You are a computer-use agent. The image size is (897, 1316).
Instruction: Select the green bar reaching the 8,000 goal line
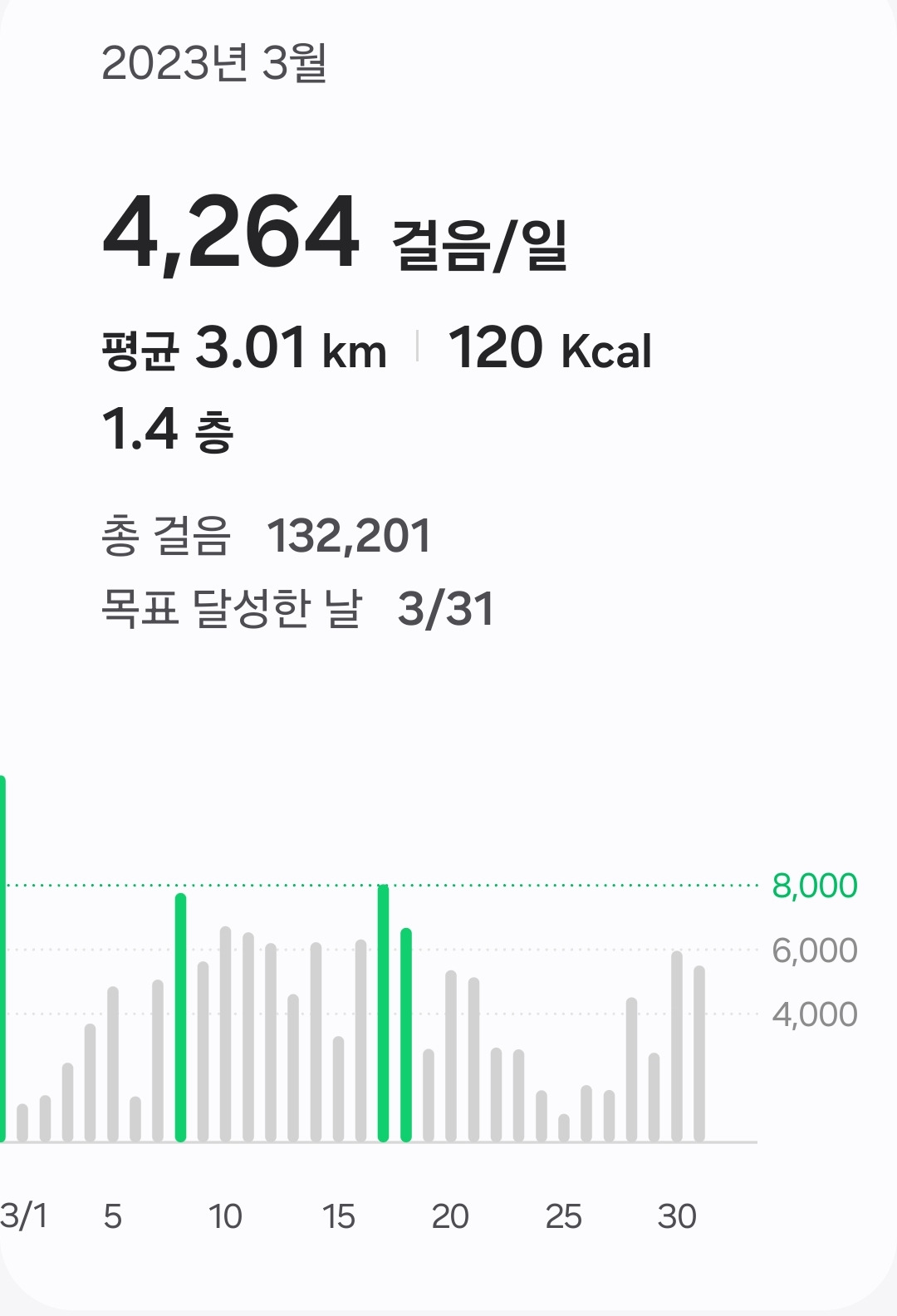(x=383, y=1013)
